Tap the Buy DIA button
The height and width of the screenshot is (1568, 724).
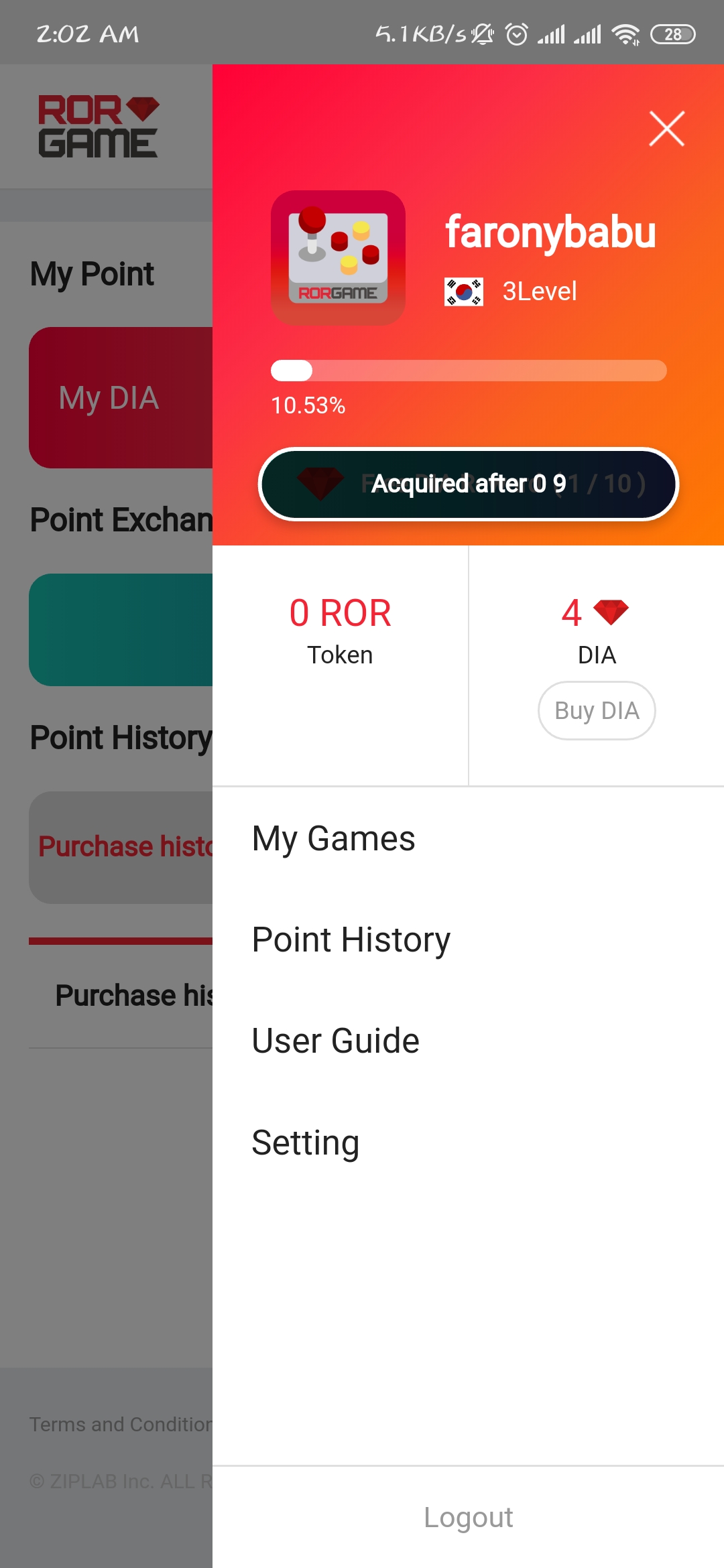click(597, 710)
